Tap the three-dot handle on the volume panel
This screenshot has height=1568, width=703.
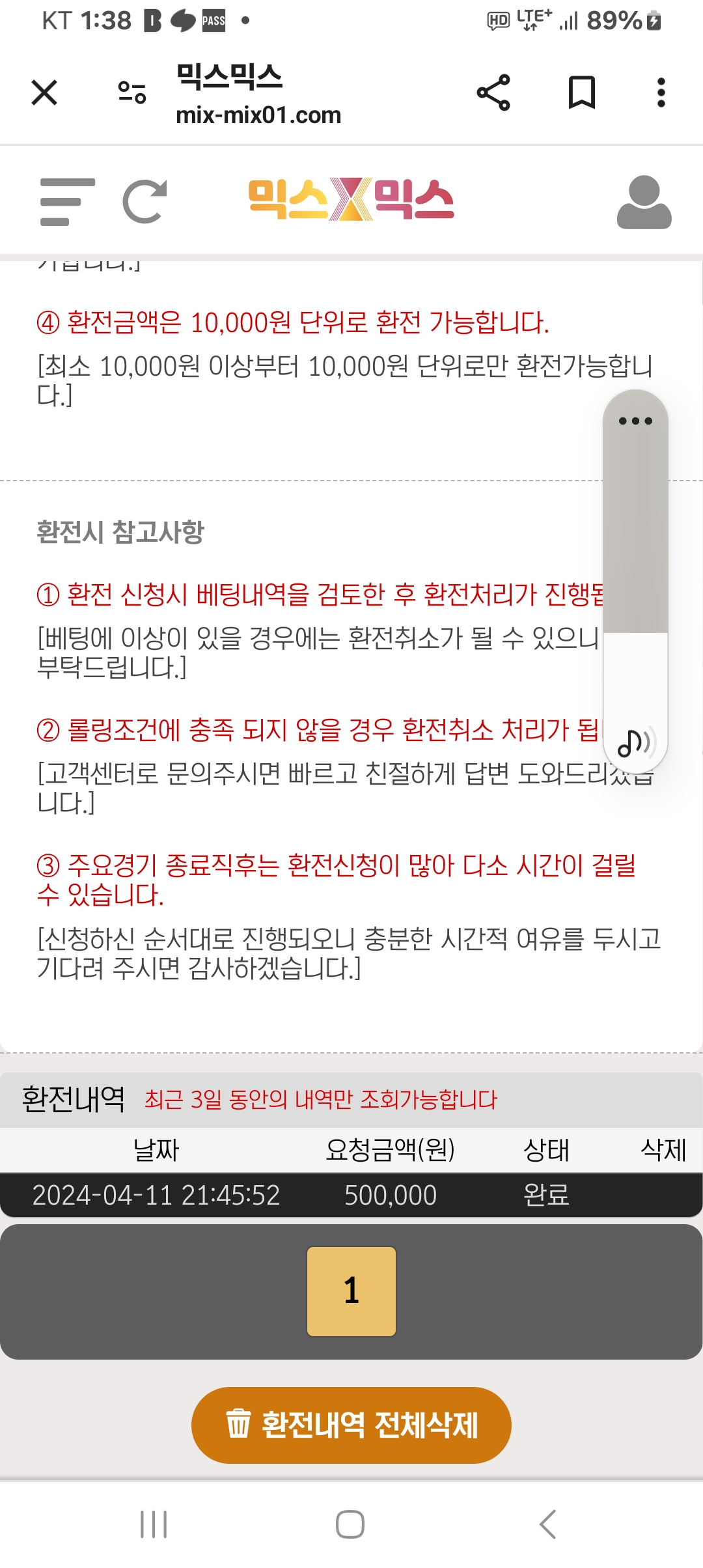coord(635,421)
